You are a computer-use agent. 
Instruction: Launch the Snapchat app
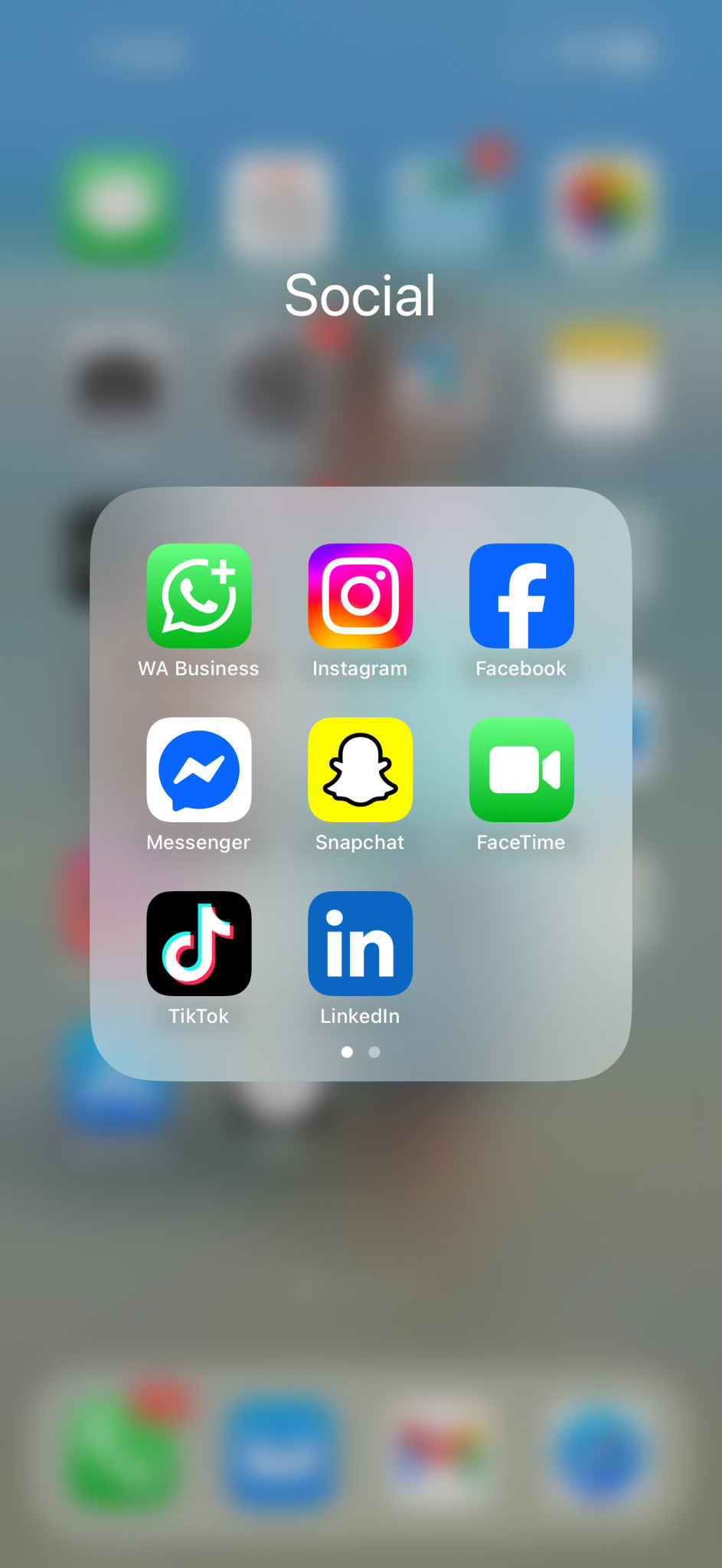(x=360, y=769)
